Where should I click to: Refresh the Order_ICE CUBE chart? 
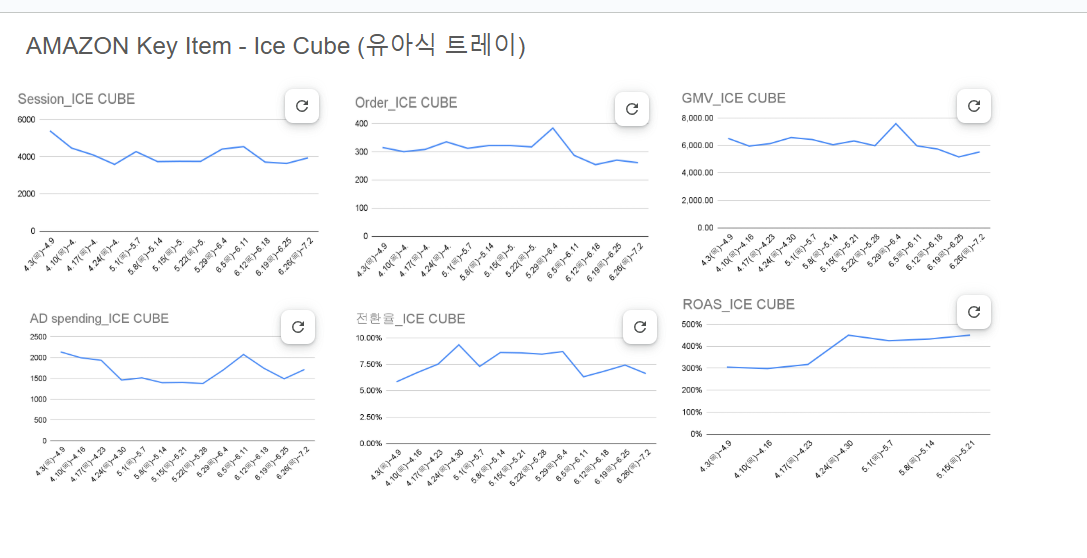[x=631, y=109]
